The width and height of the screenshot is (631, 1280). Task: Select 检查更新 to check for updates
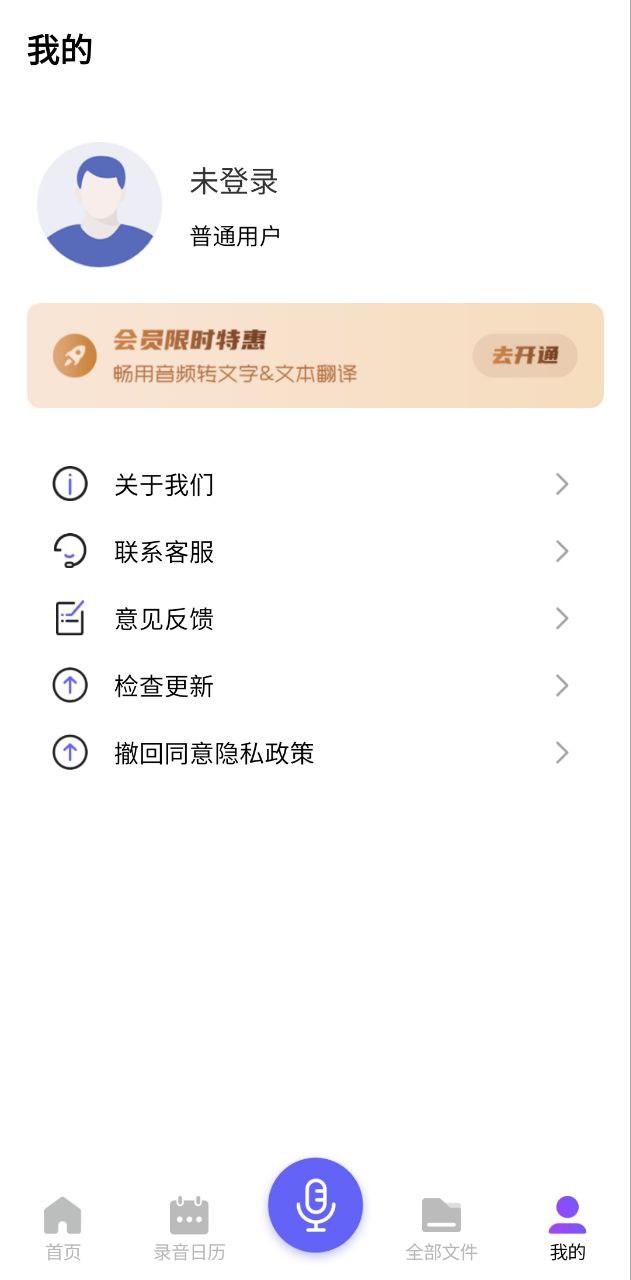pyautogui.click(x=315, y=686)
